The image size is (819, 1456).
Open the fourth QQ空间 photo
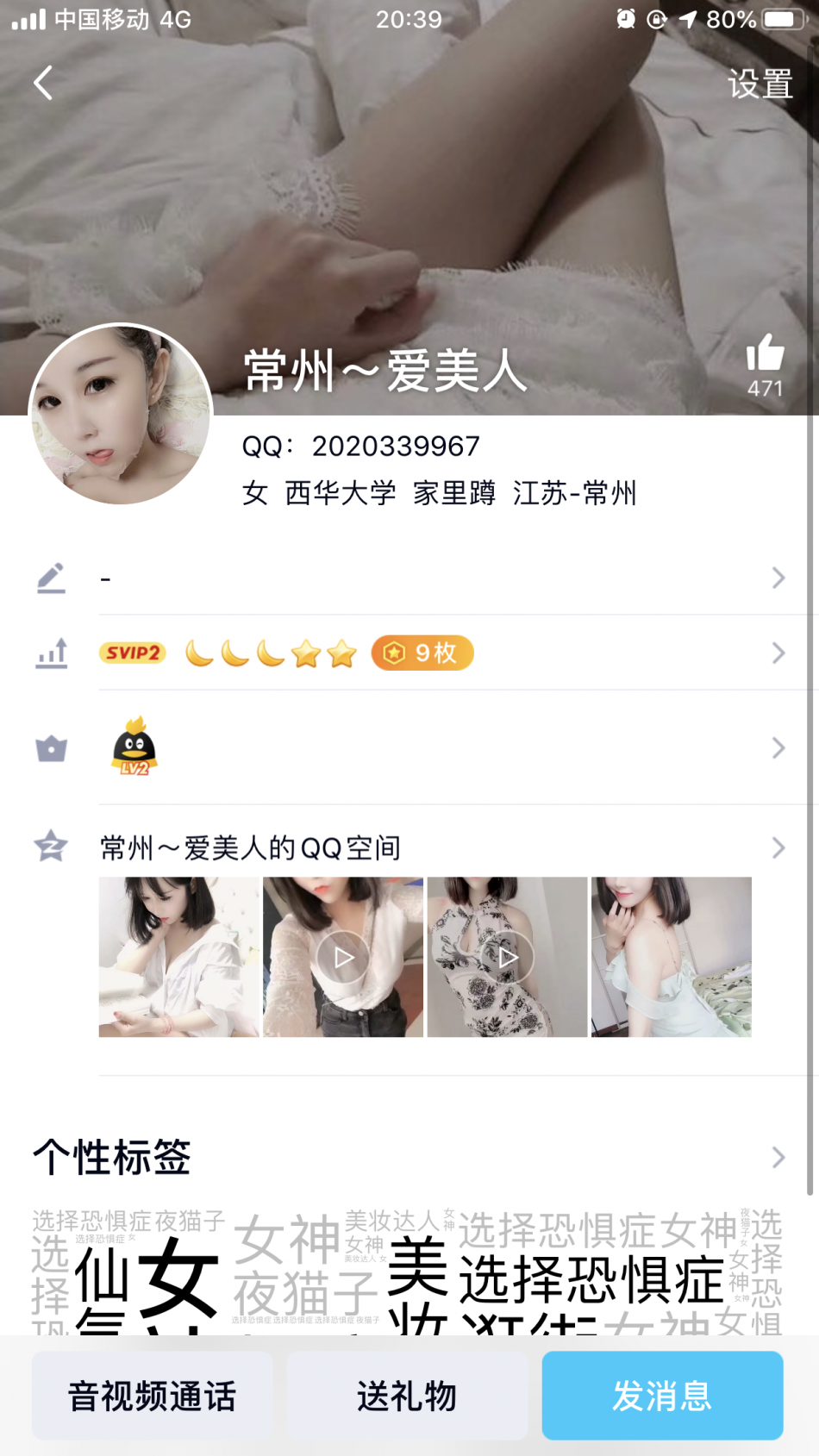672,957
